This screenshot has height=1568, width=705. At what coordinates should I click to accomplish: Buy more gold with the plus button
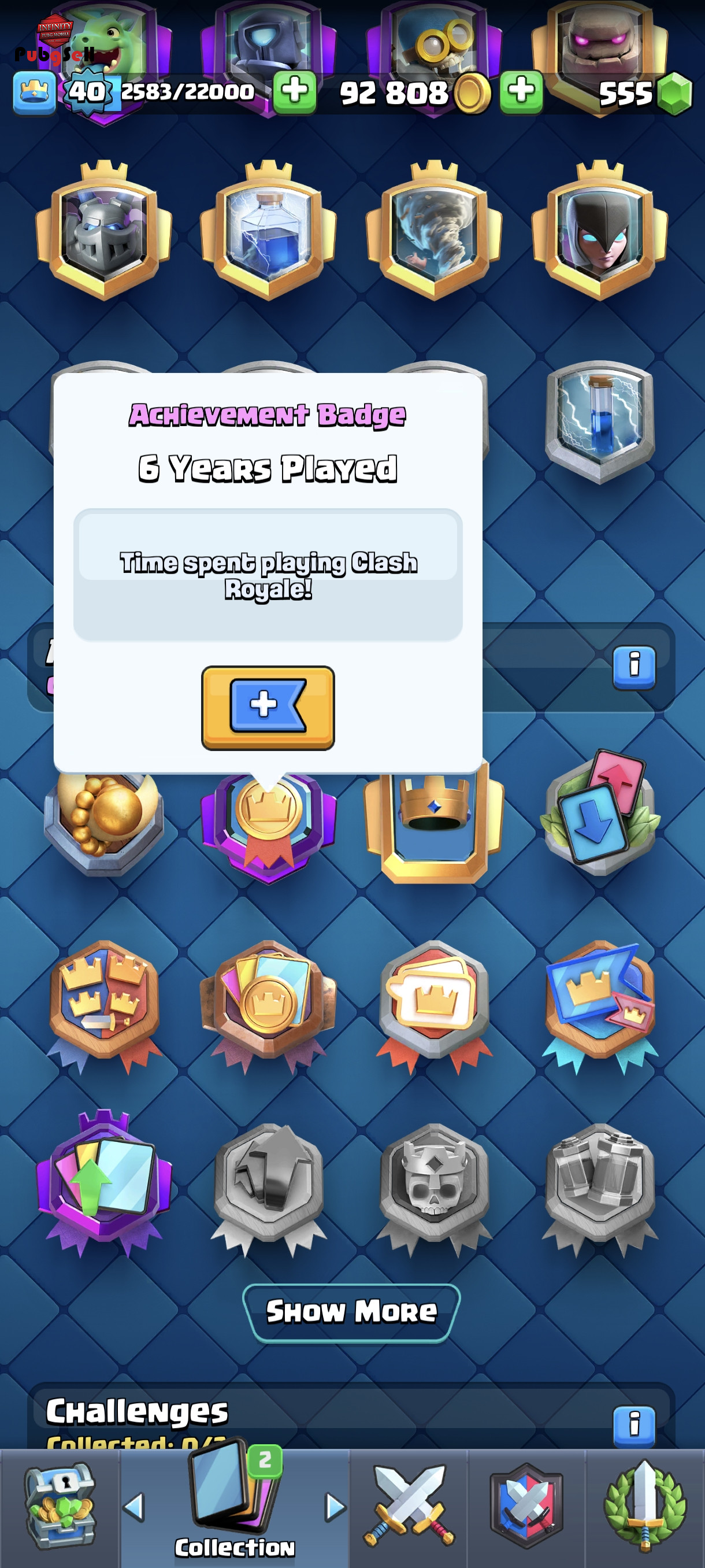point(521,93)
